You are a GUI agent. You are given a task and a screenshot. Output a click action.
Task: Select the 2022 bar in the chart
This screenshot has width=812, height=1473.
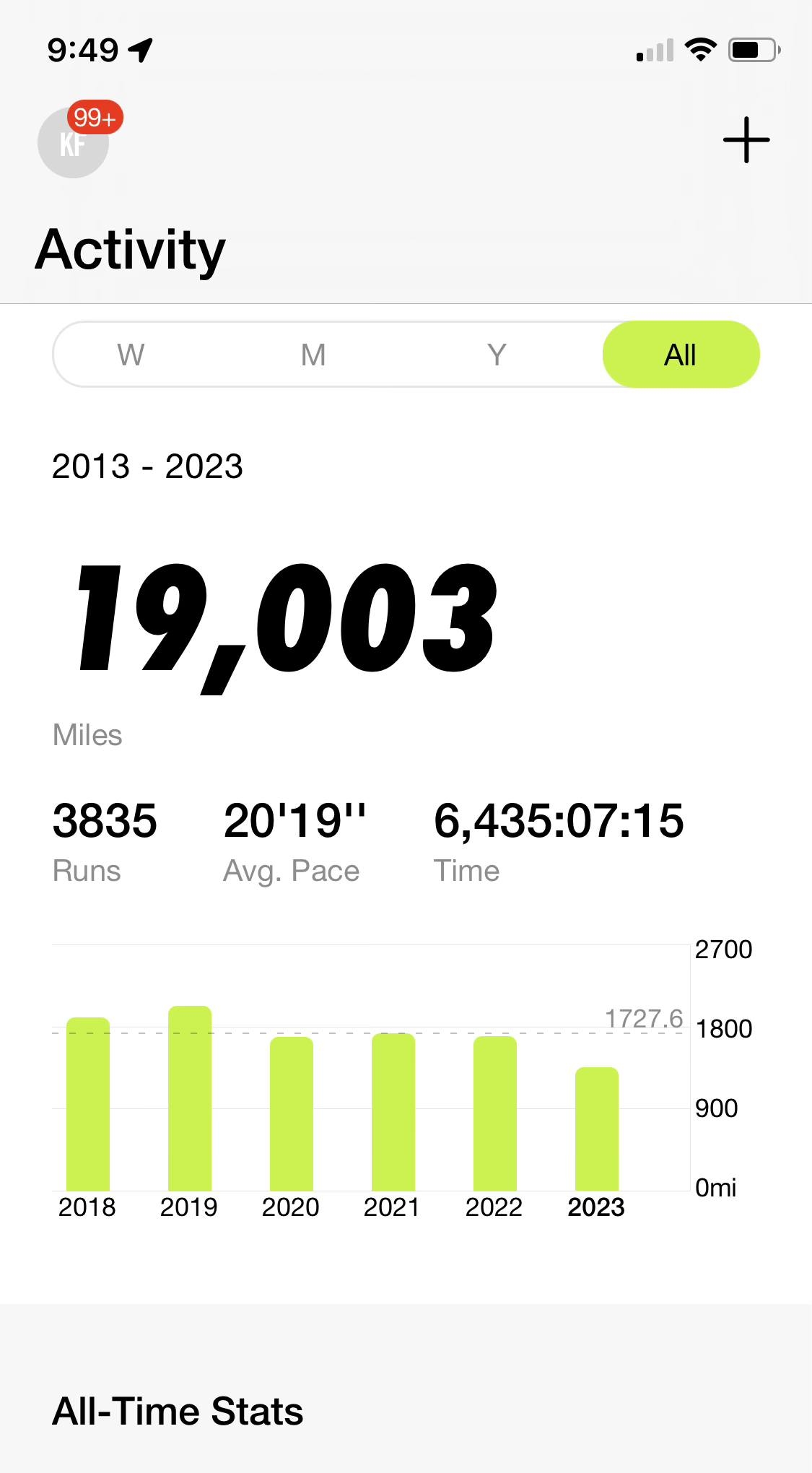tap(495, 1114)
